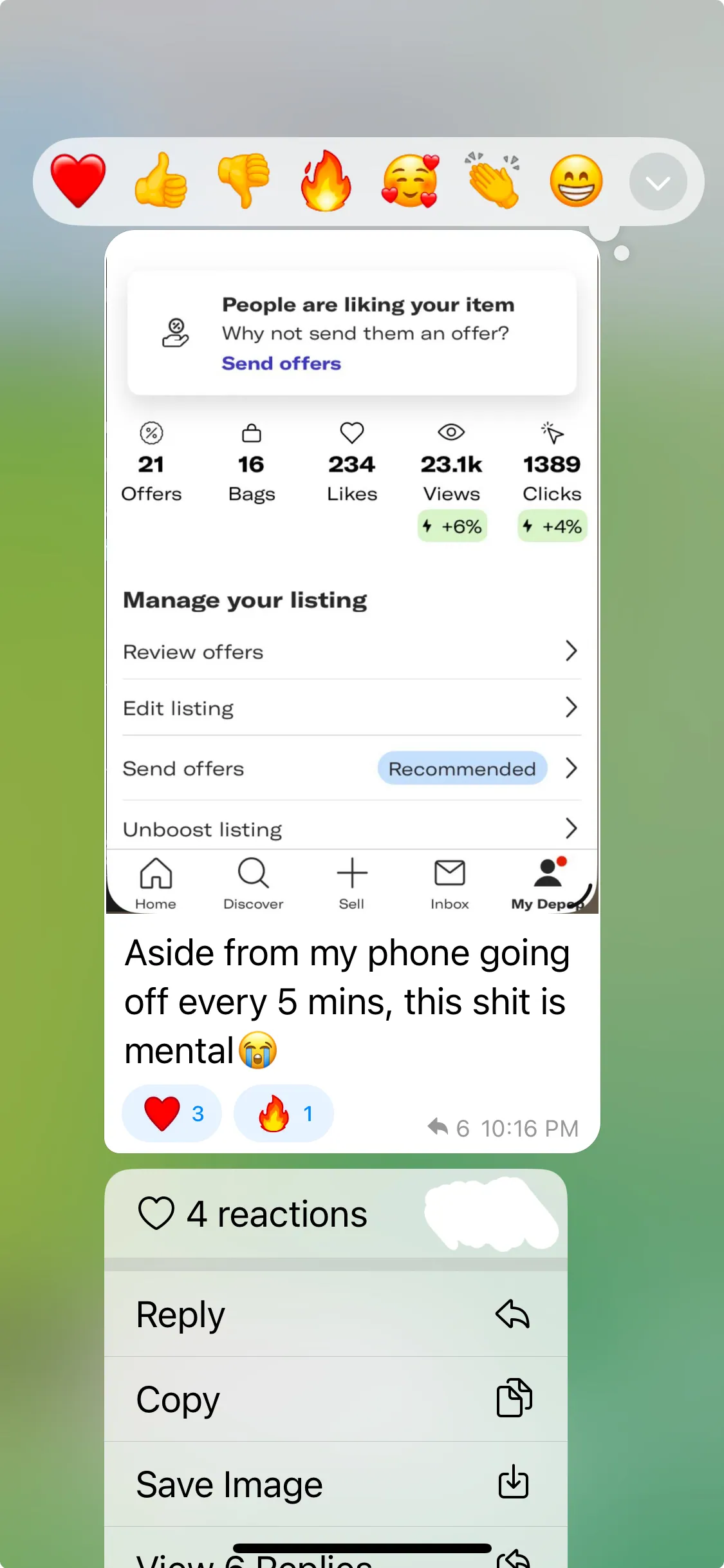The width and height of the screenshot is (724, 1568).
Task: Expand the full emoji reaction list
Action: pos(658,182)
